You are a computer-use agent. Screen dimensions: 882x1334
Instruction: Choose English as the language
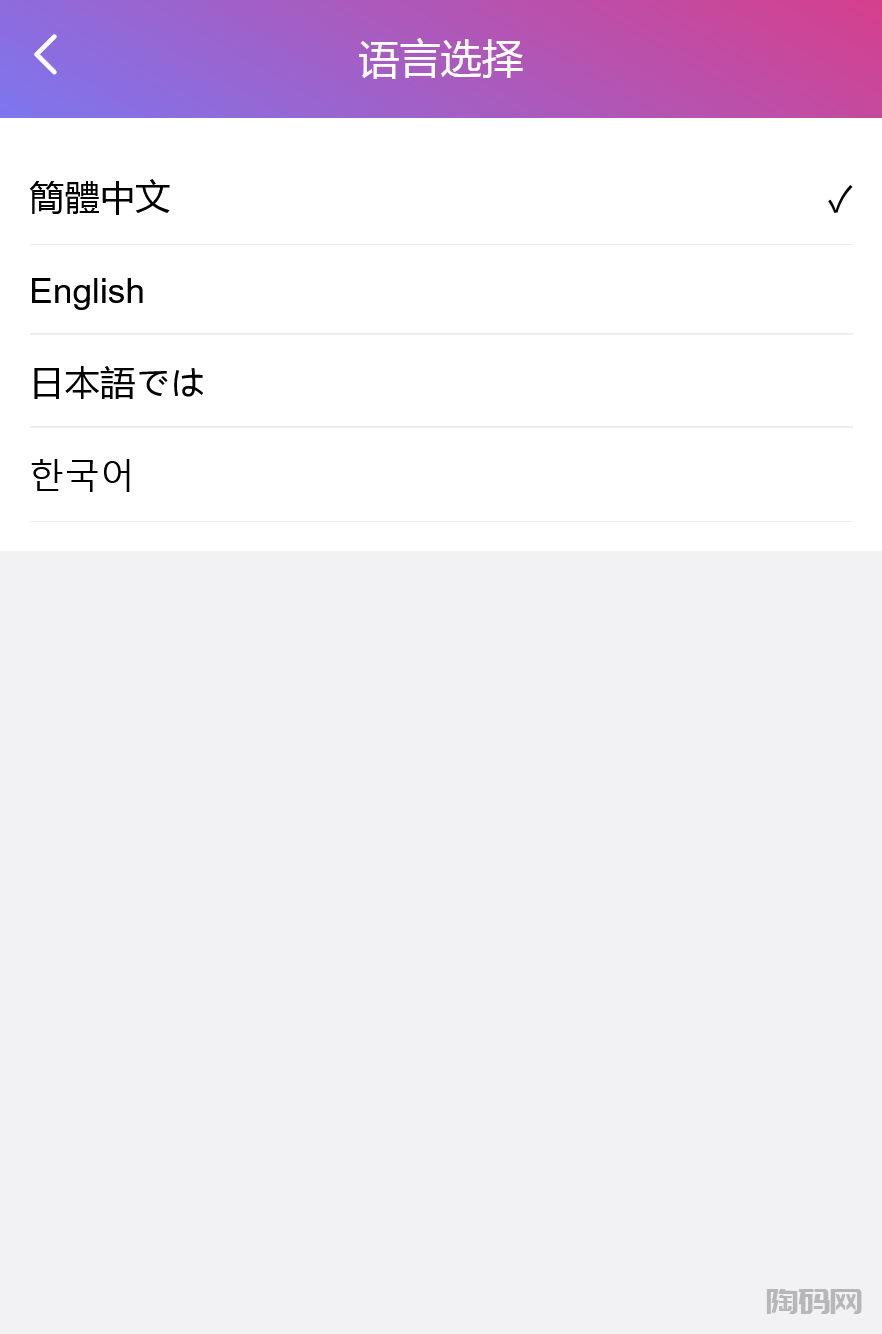88,291
